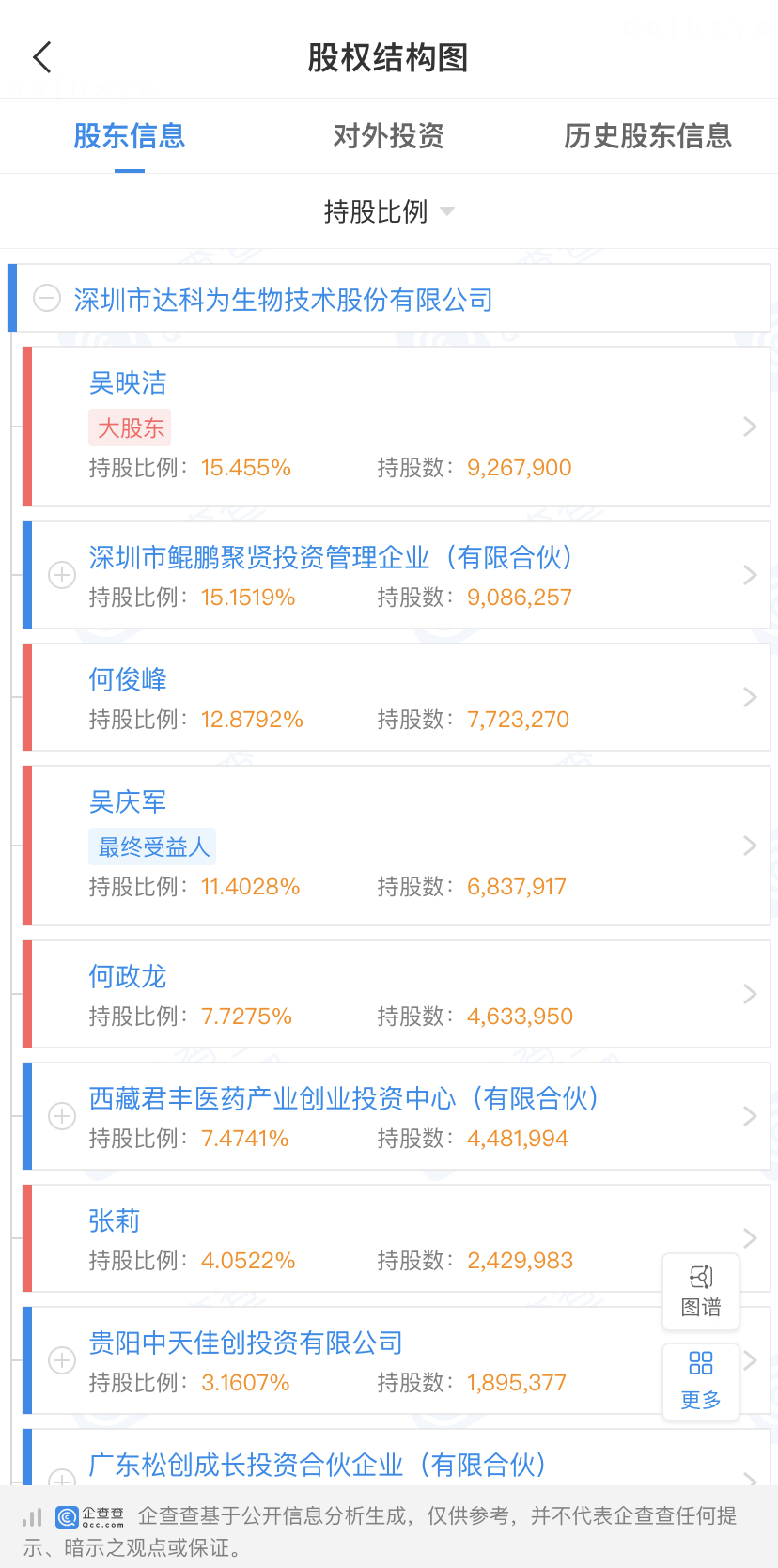Open shareholder 何俊峰 details

397,697
